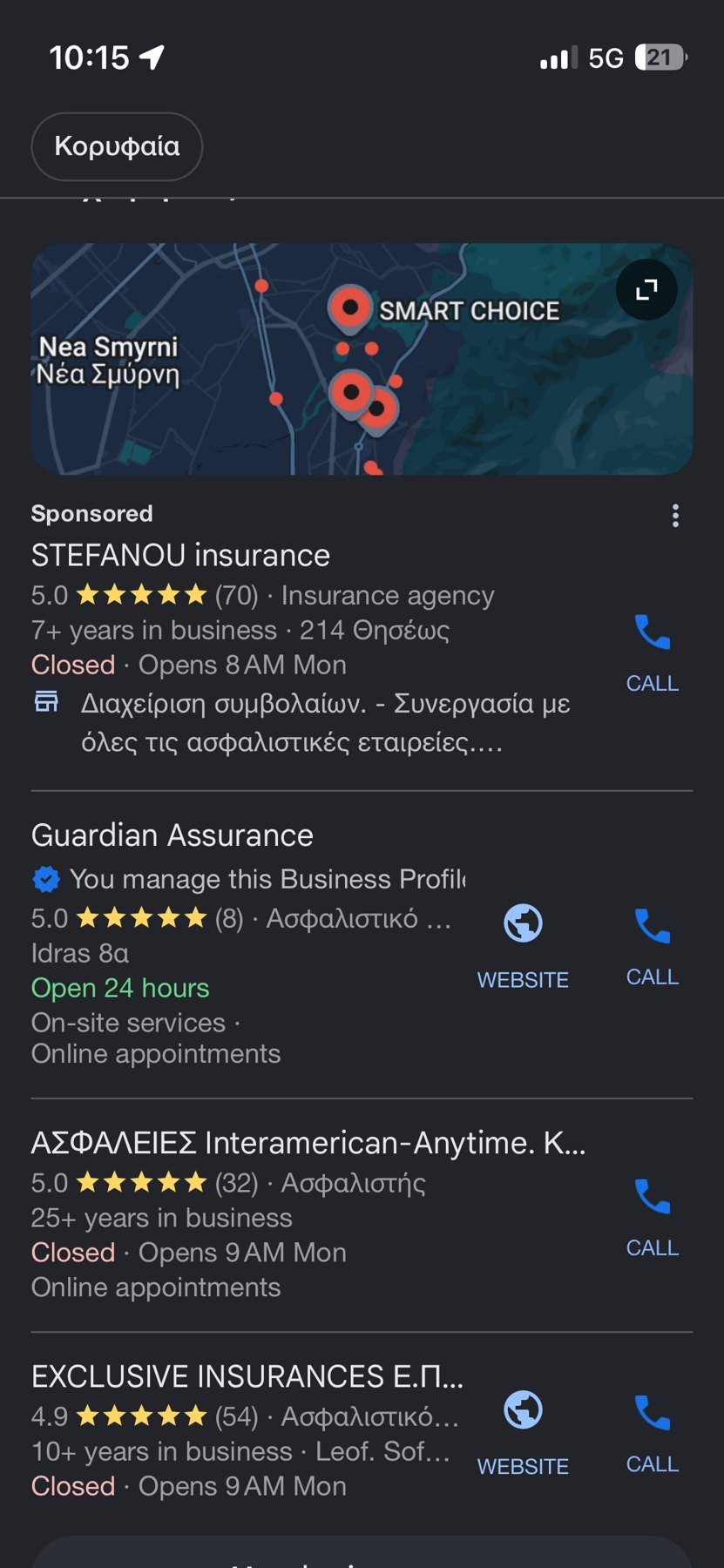
Task: Open EXCLUSIVE INSURANCES listing
Action: pyautogui.click(x=247, y=1376)
